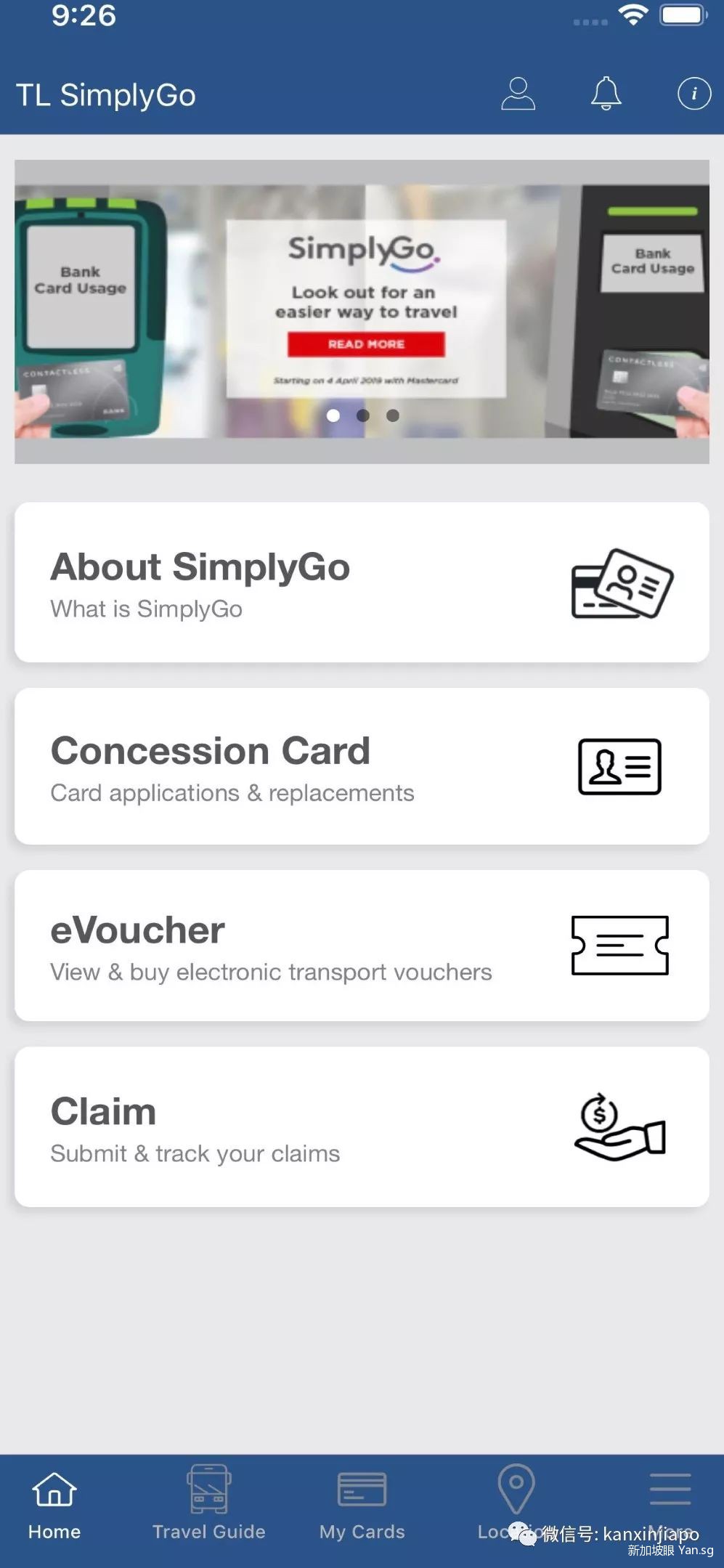
Task: Tap the SimplyGo Read More banner
Action: 365,344
